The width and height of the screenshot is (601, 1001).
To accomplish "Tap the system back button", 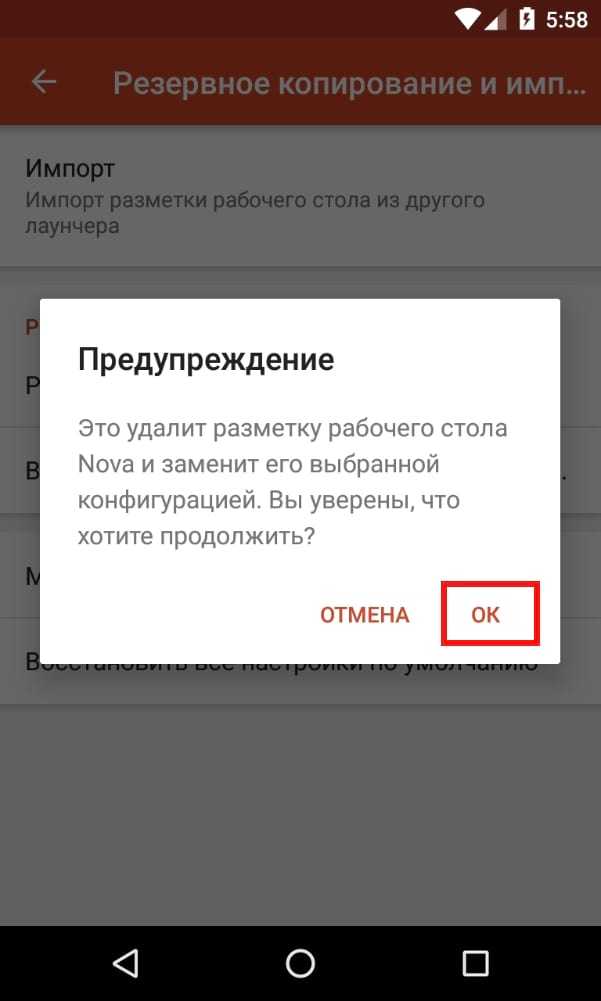I will (125, 963).
